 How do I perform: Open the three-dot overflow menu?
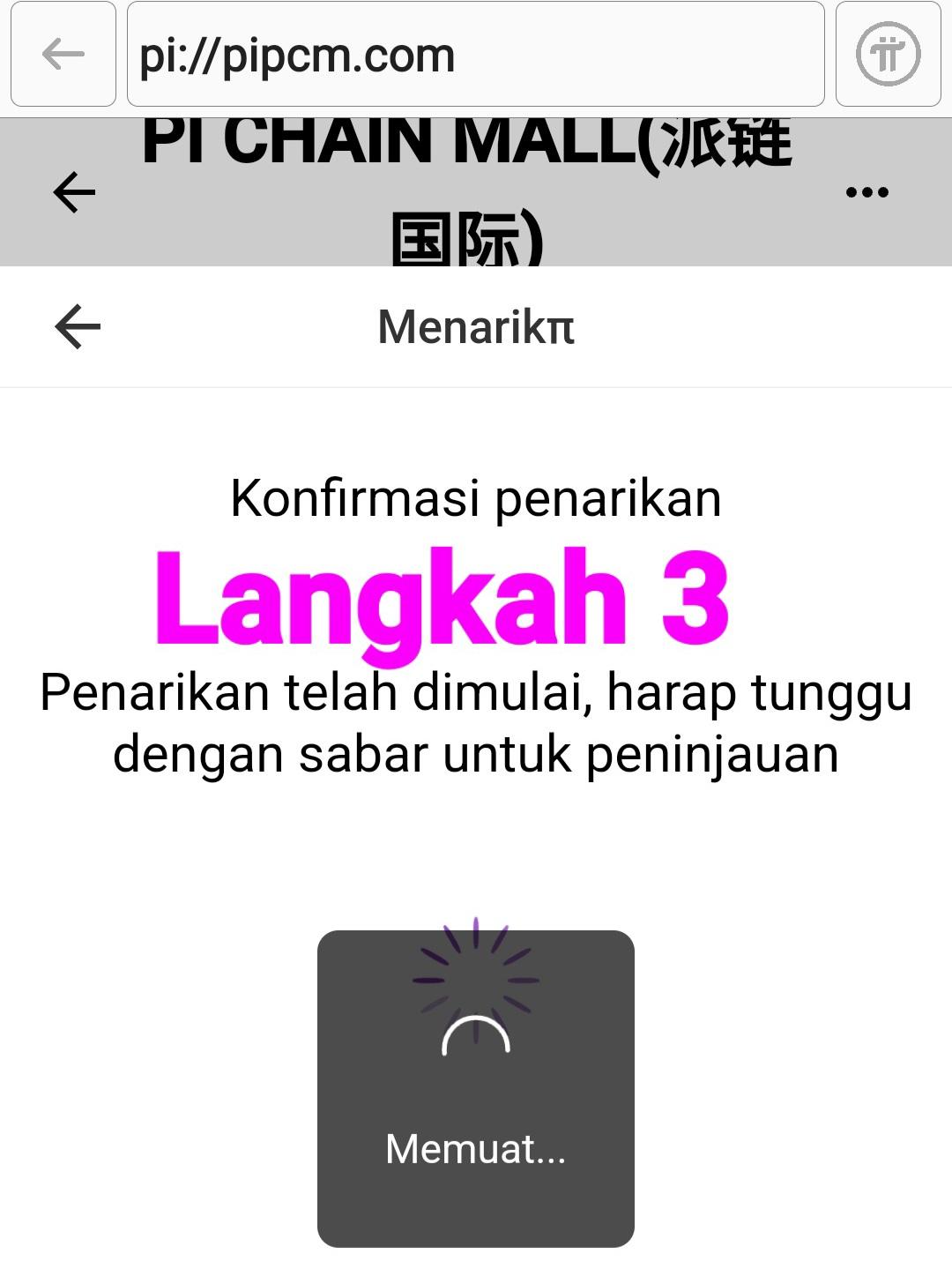[x=866, y=192]
